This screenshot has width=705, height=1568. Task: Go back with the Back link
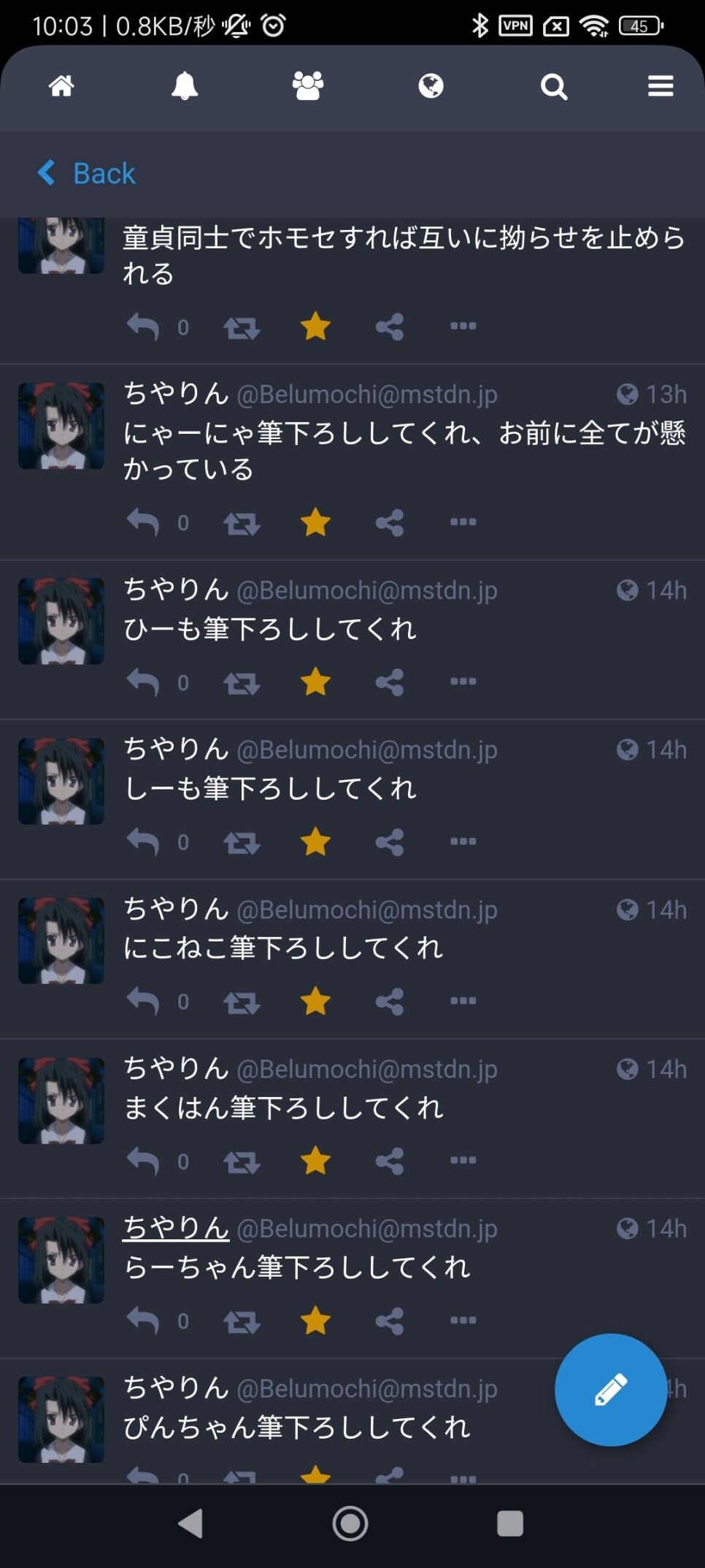click(87, 173)
